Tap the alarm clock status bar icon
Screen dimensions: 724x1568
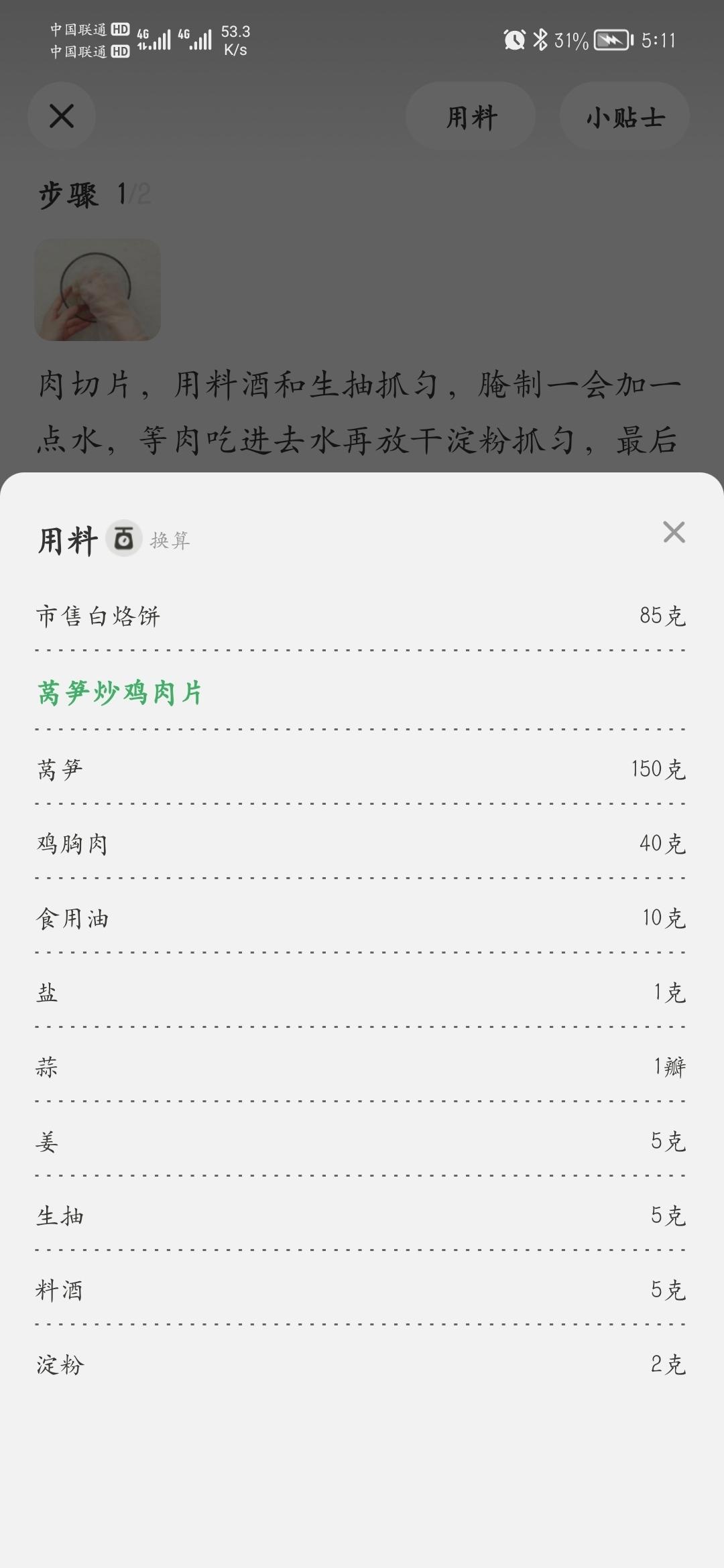click(513, 40)
